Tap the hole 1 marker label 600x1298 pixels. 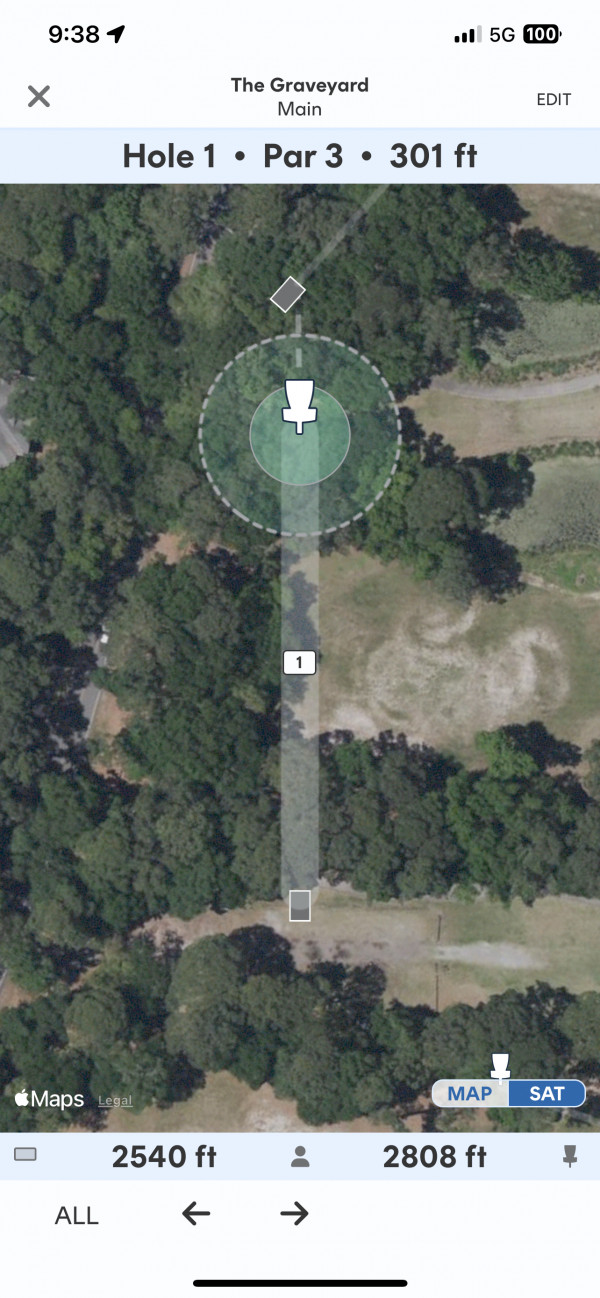click(x=300, y=661)
